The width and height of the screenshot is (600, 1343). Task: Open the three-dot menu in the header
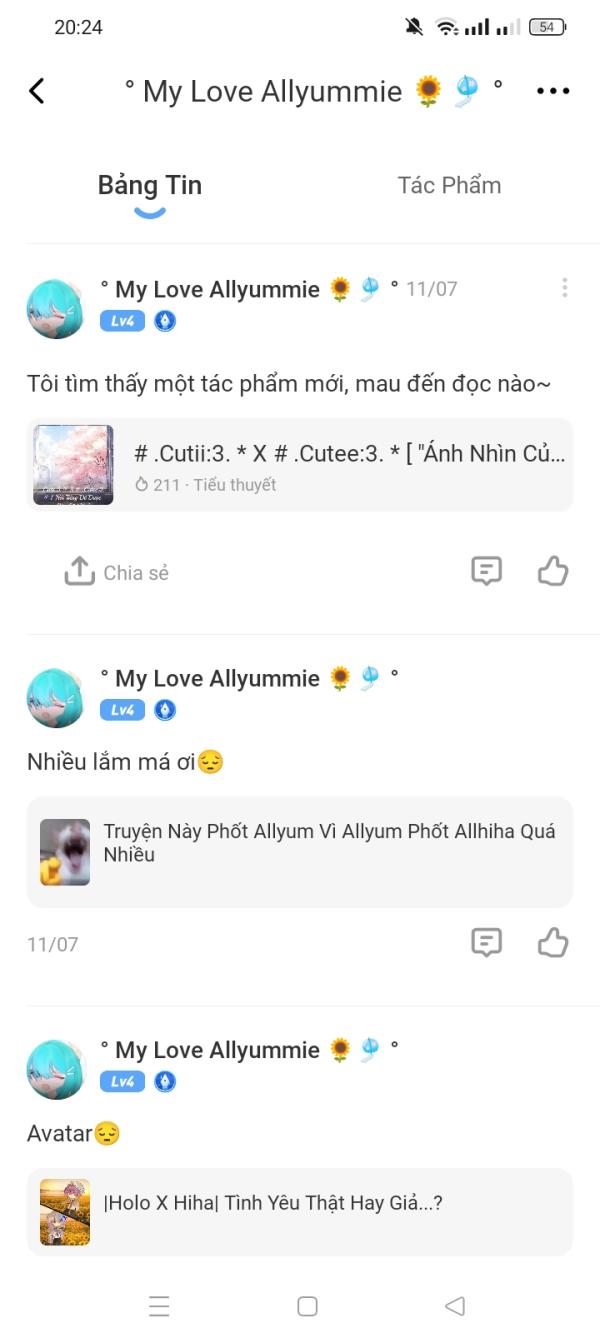(553, 91)
